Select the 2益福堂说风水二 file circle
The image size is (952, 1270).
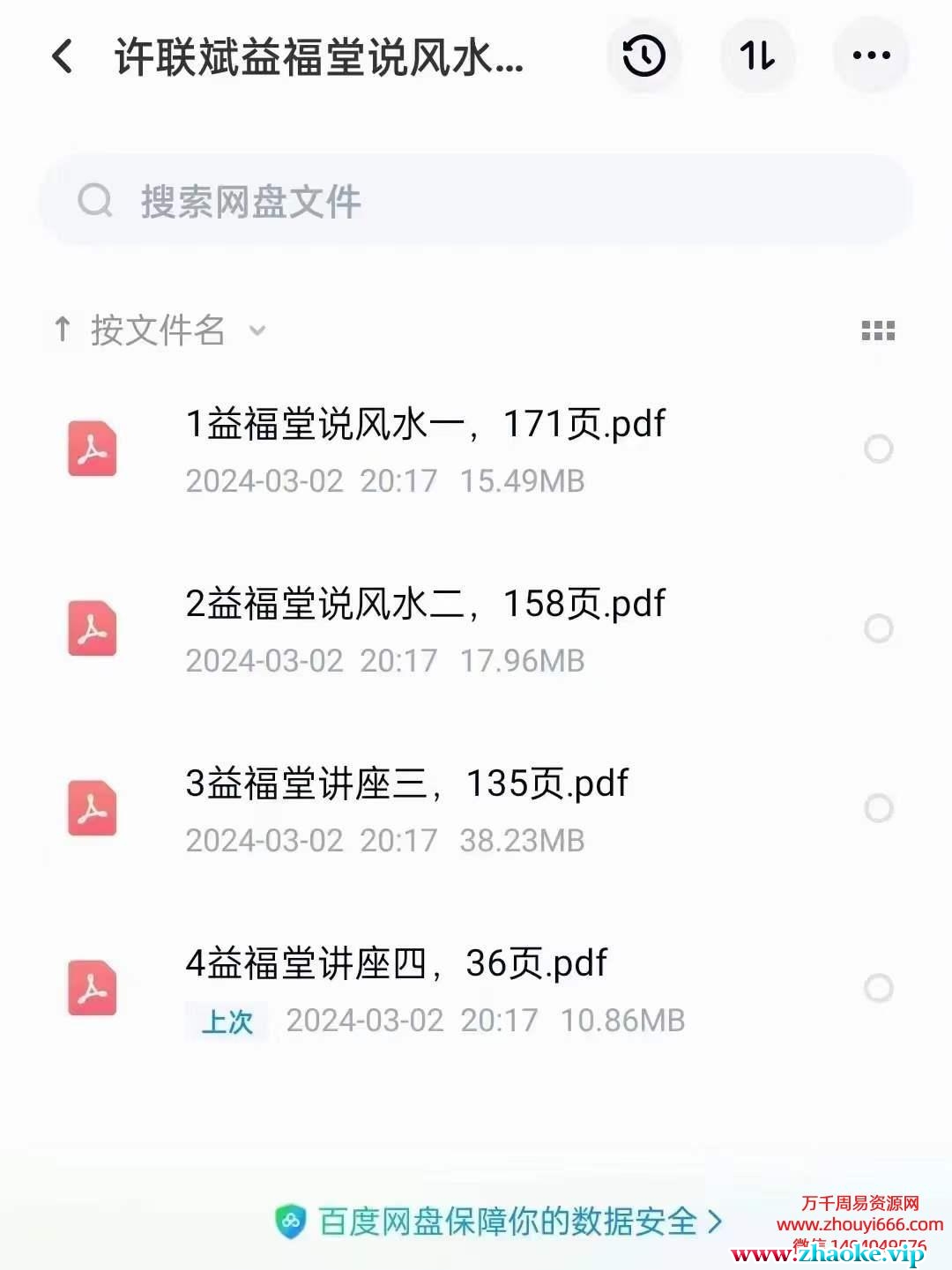click(878, 628)
